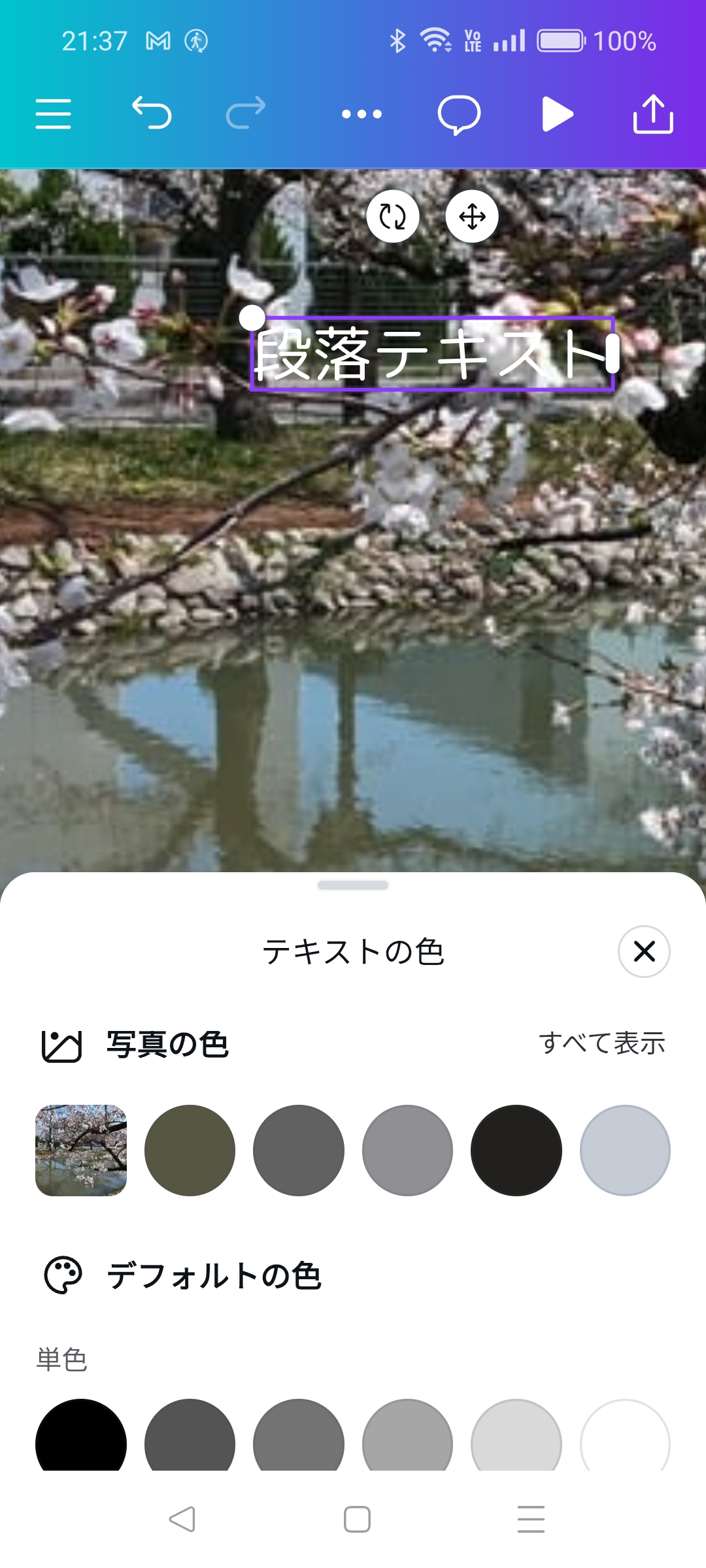Redo the undone action
The image size is (706, 1568).
tap(246, 113)
